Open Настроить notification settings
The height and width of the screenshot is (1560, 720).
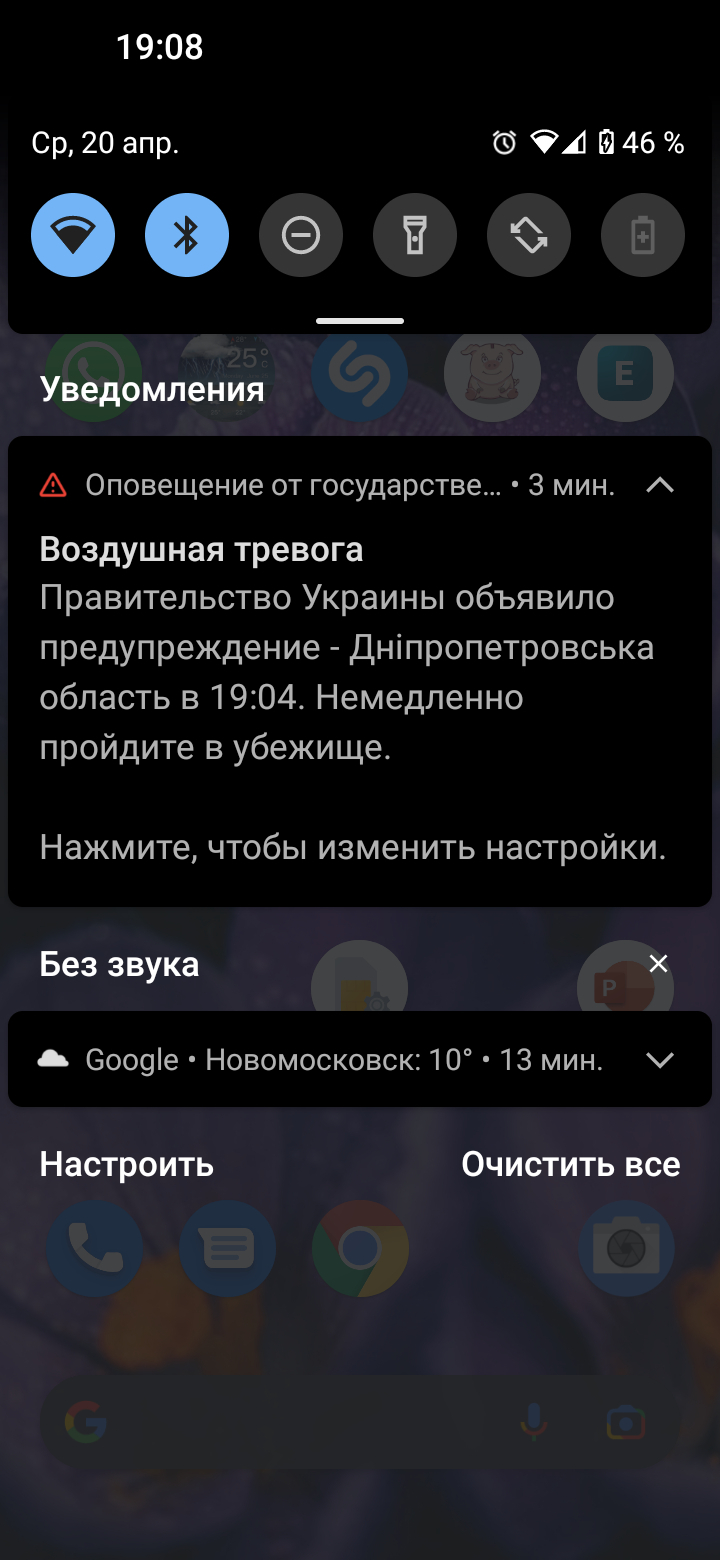point(126,1164)
